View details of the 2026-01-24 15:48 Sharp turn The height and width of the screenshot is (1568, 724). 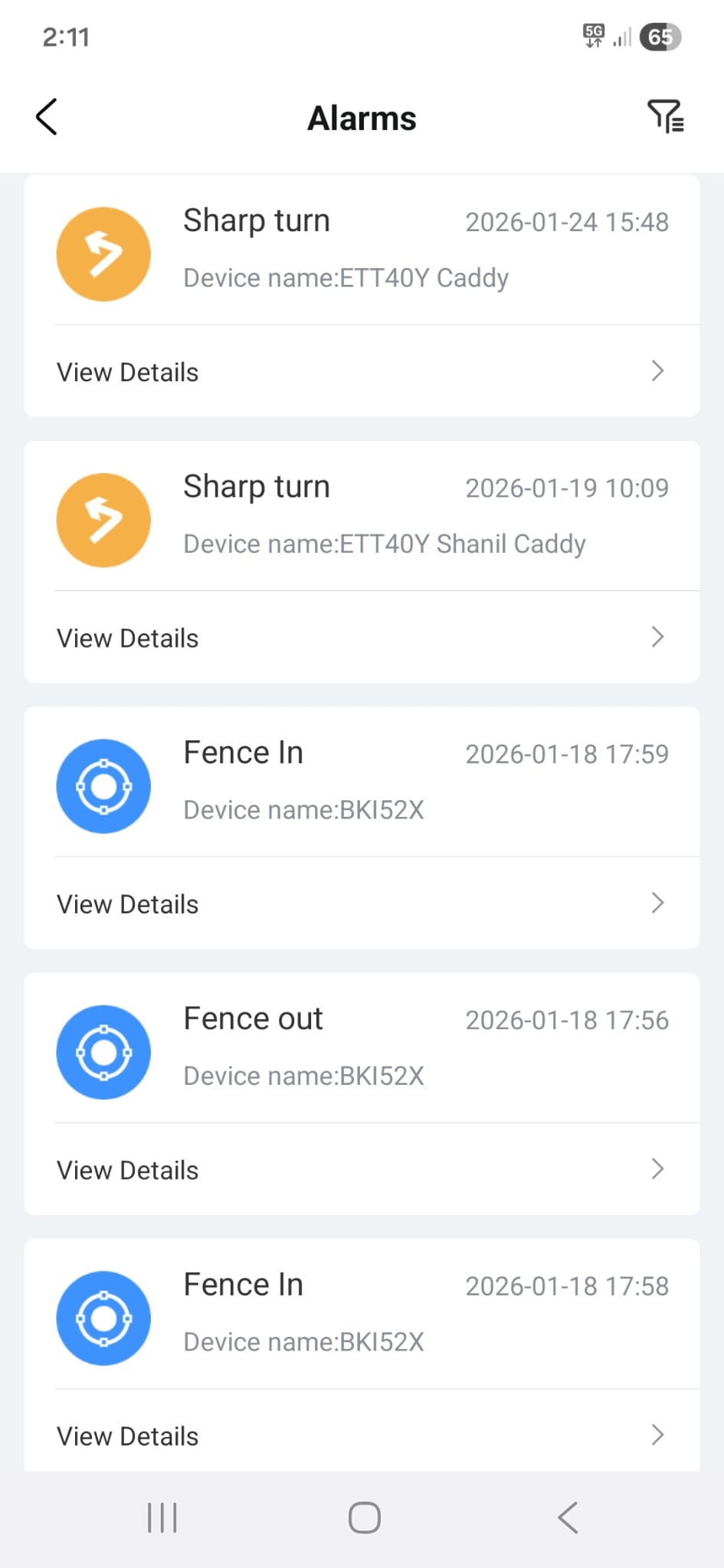click(x=362, y=372)
